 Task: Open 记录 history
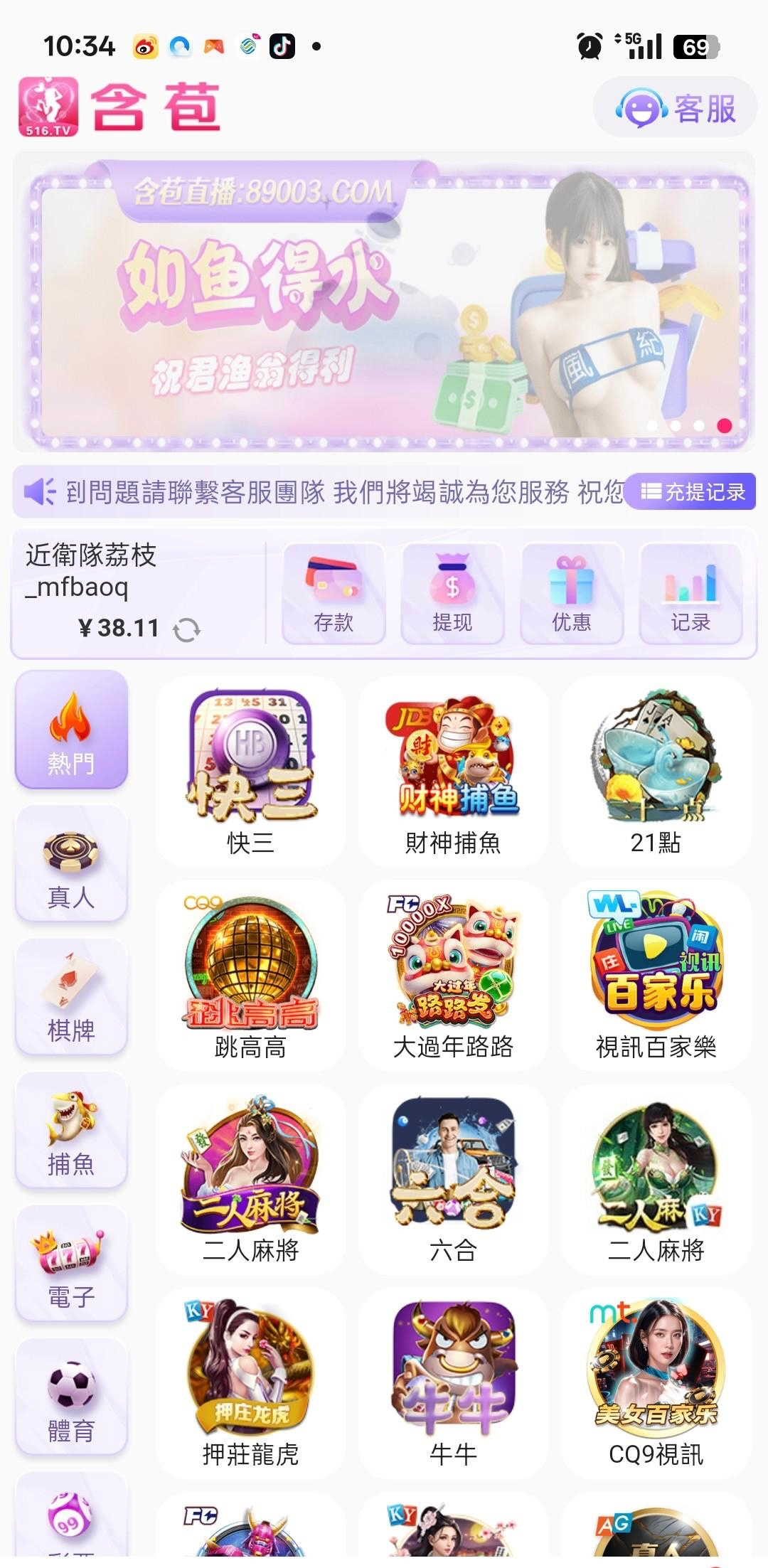pos(690,594)
